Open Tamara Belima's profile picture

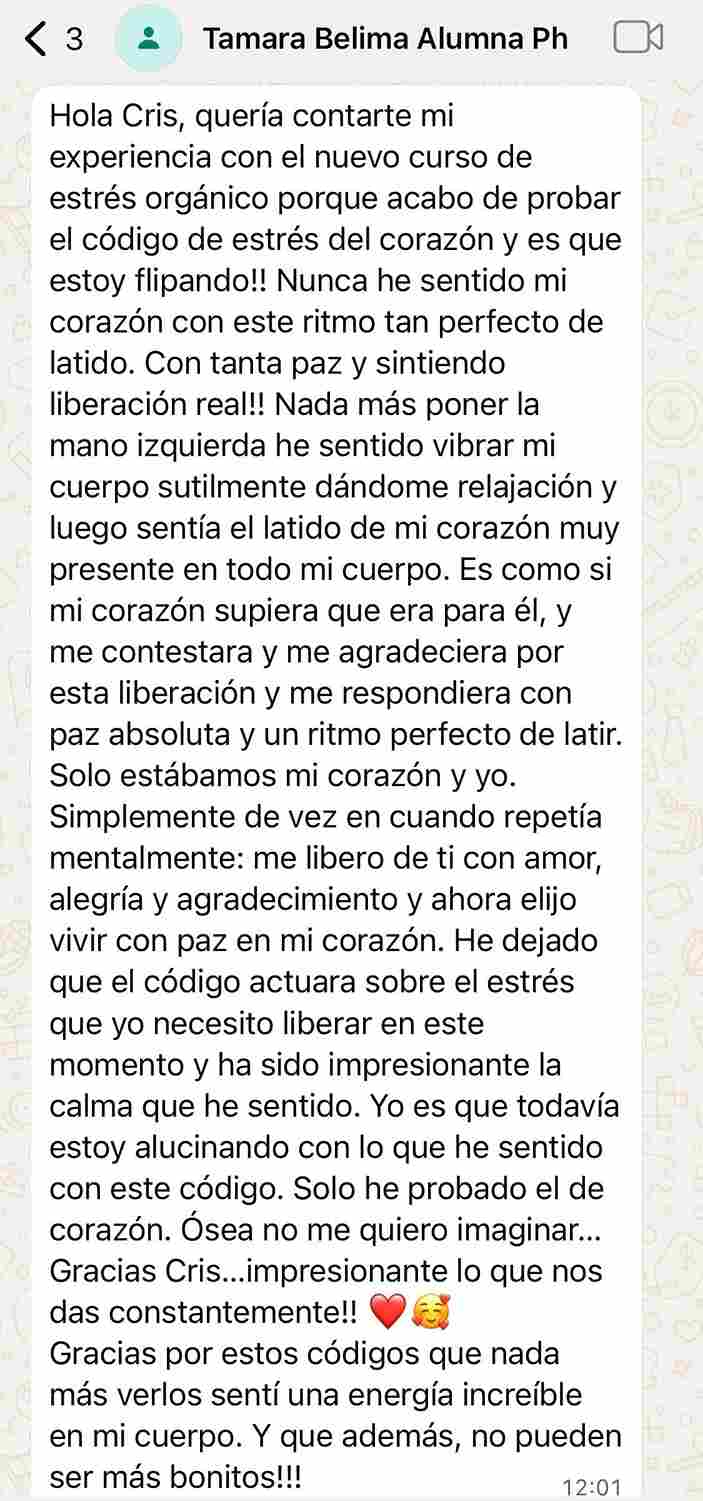pos(149,39)
